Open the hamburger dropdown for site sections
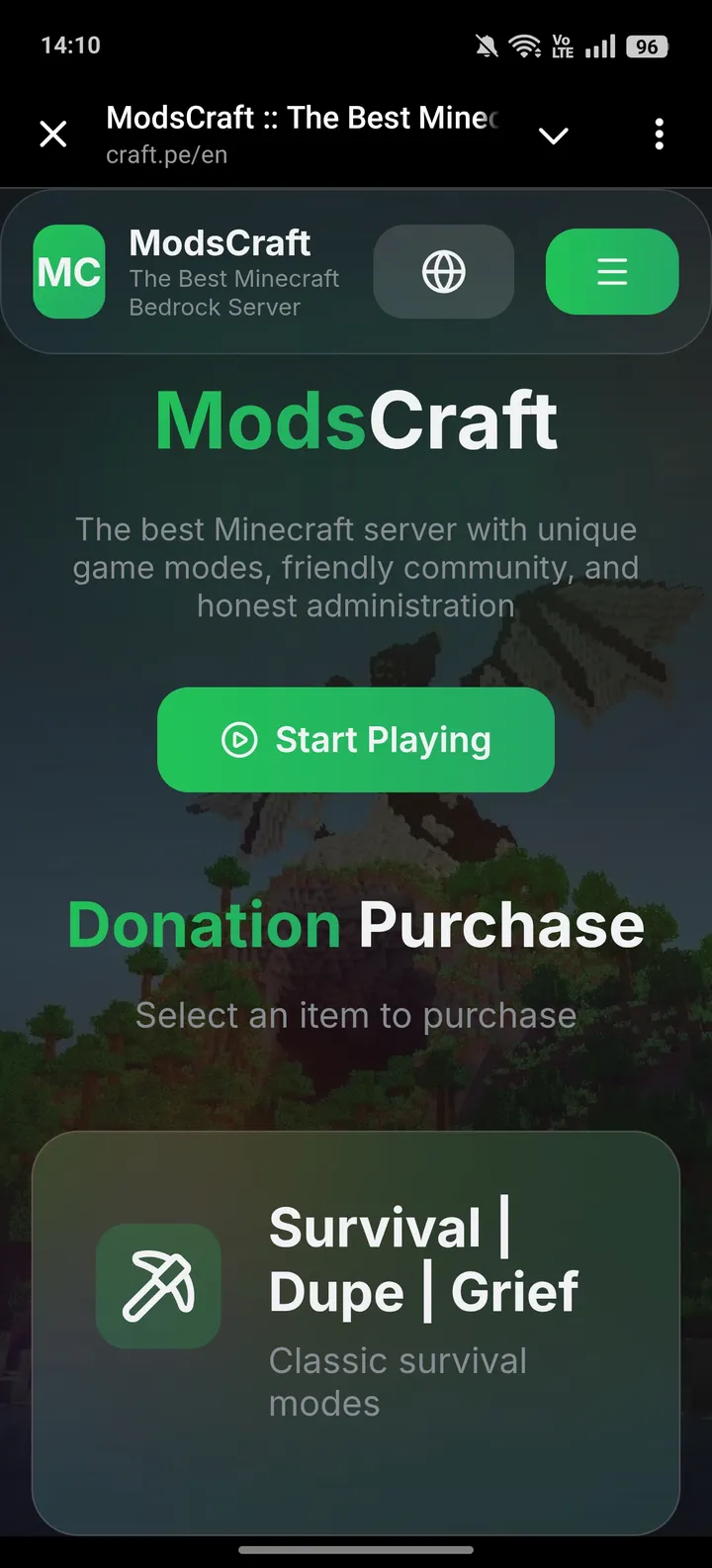This screenshot has width=712, height=1568. coord(611,271)
